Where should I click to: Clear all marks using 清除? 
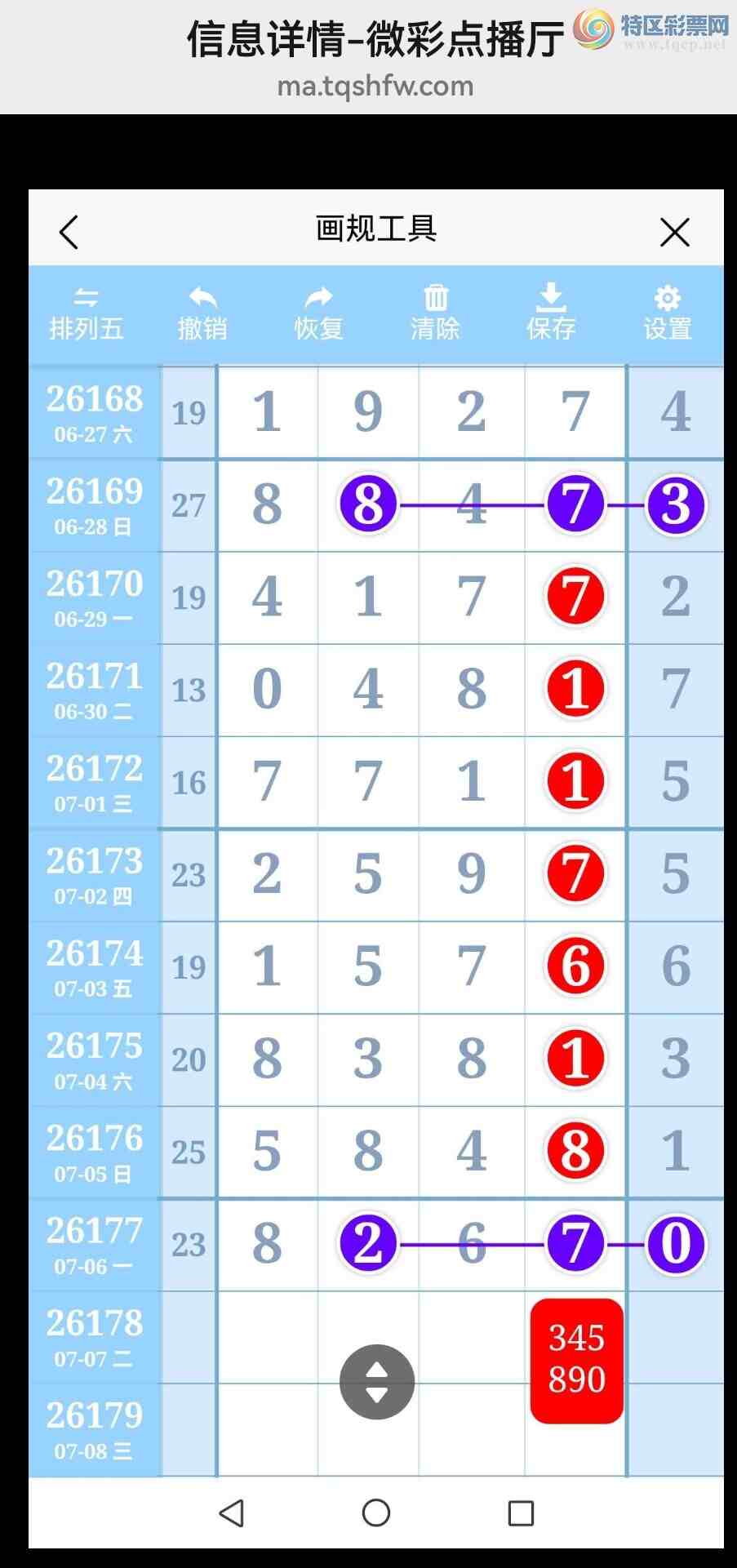[x=435, y=314]
